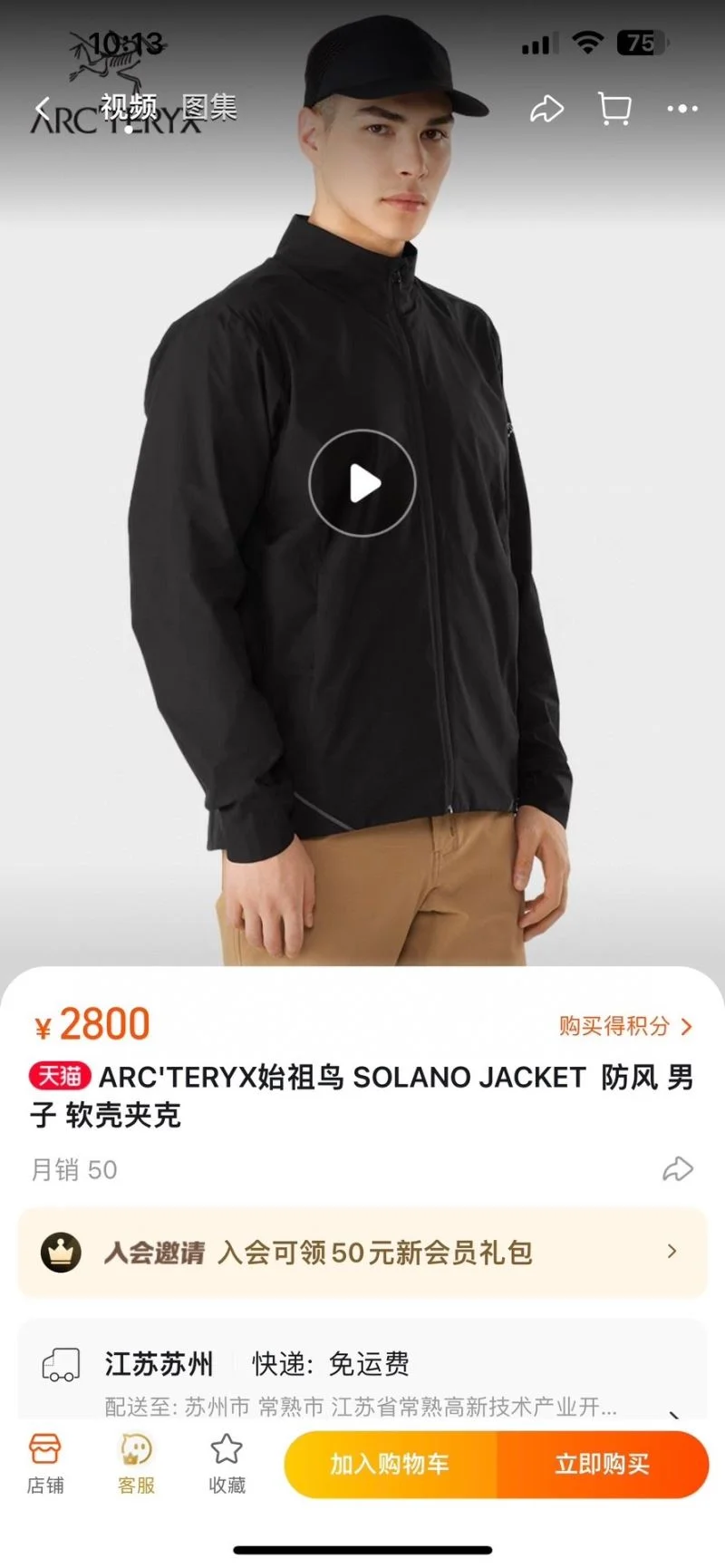The image size is (725, 1568).
Task: Open delivery info row 江苏苏州
Action: [362, 1378]
